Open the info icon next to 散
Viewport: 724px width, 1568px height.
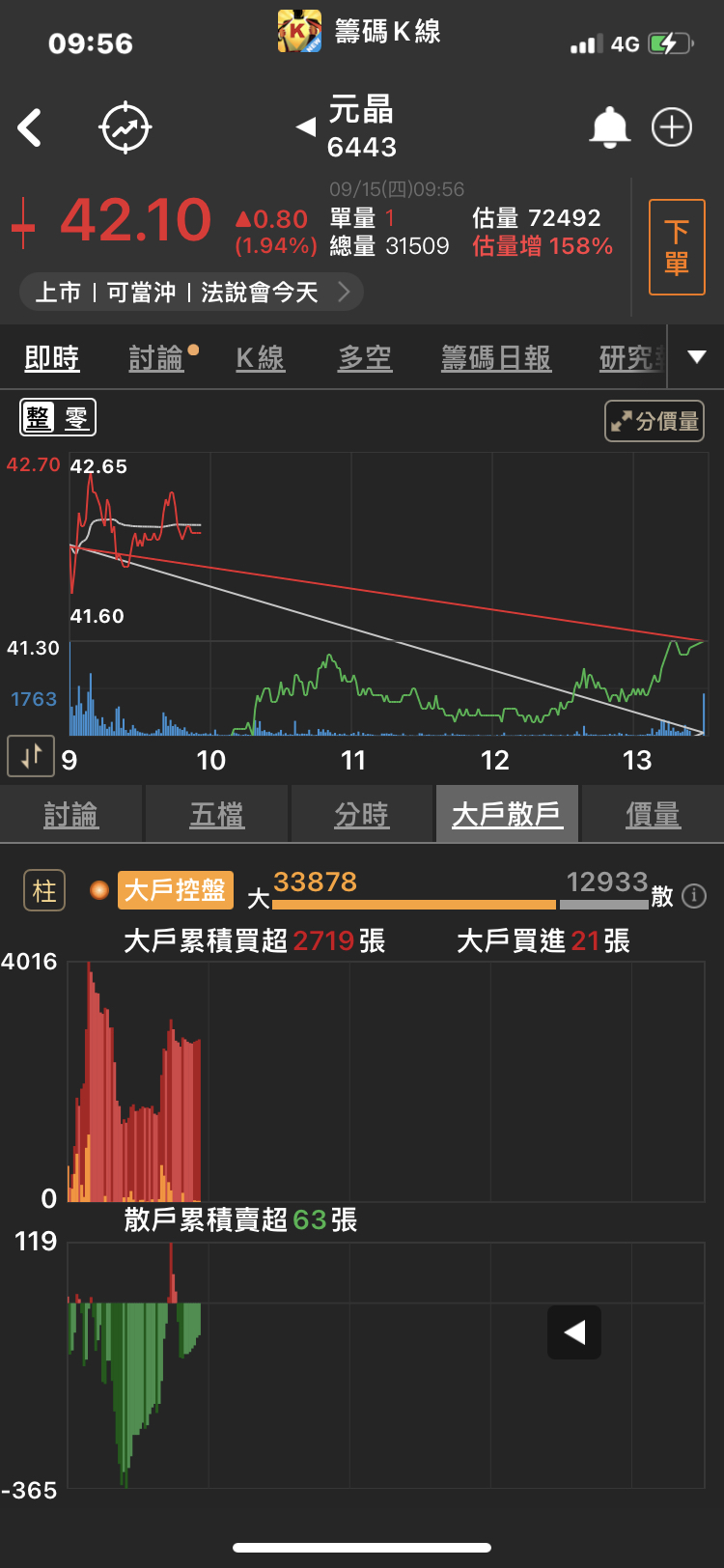[x=693, y=896]
